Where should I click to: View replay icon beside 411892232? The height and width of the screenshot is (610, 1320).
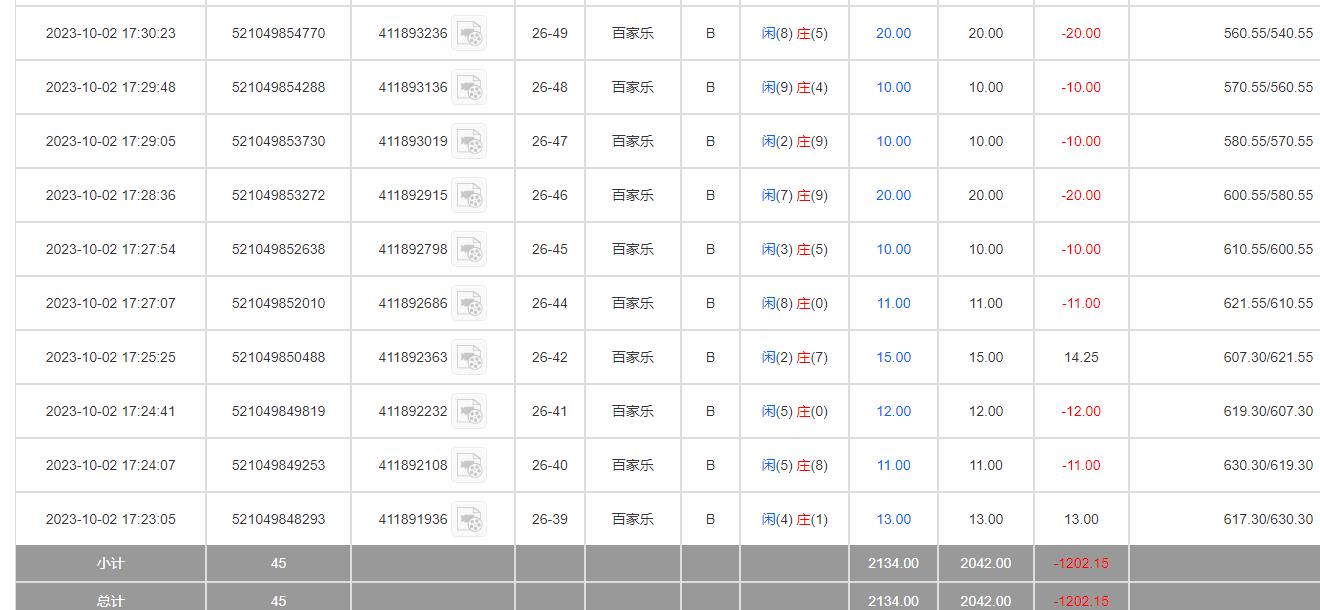(469, 412)
